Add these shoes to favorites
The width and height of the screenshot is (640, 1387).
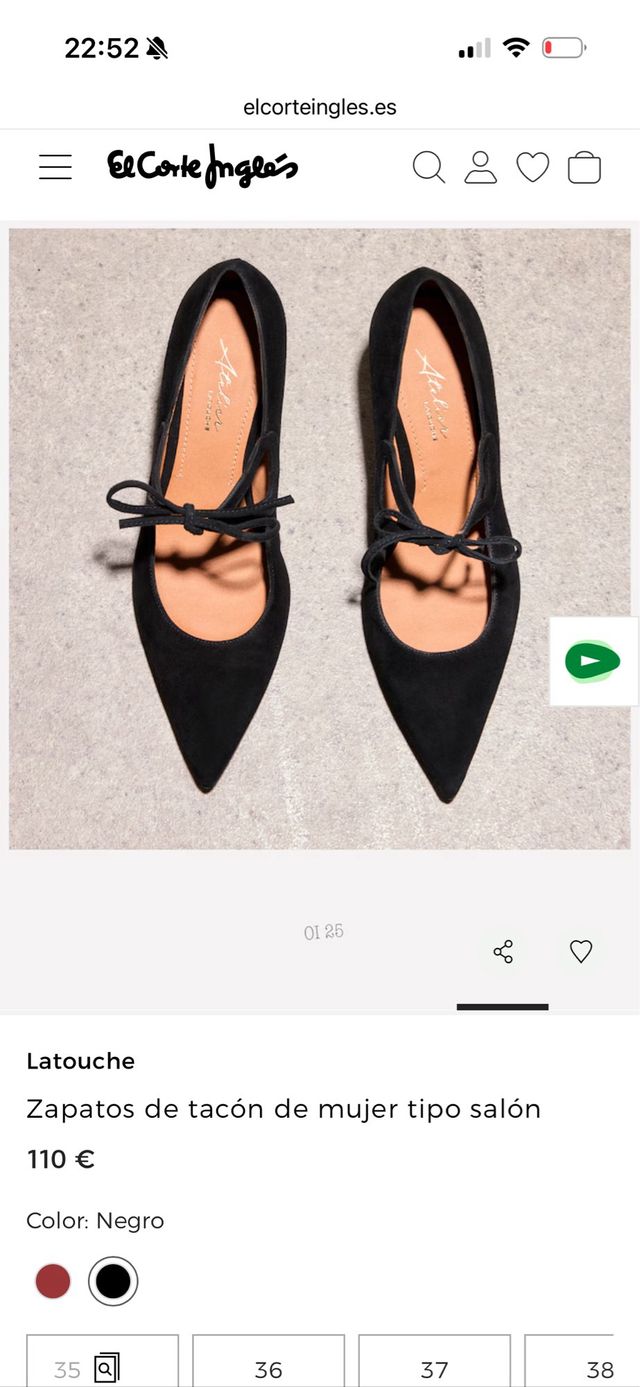581,951
